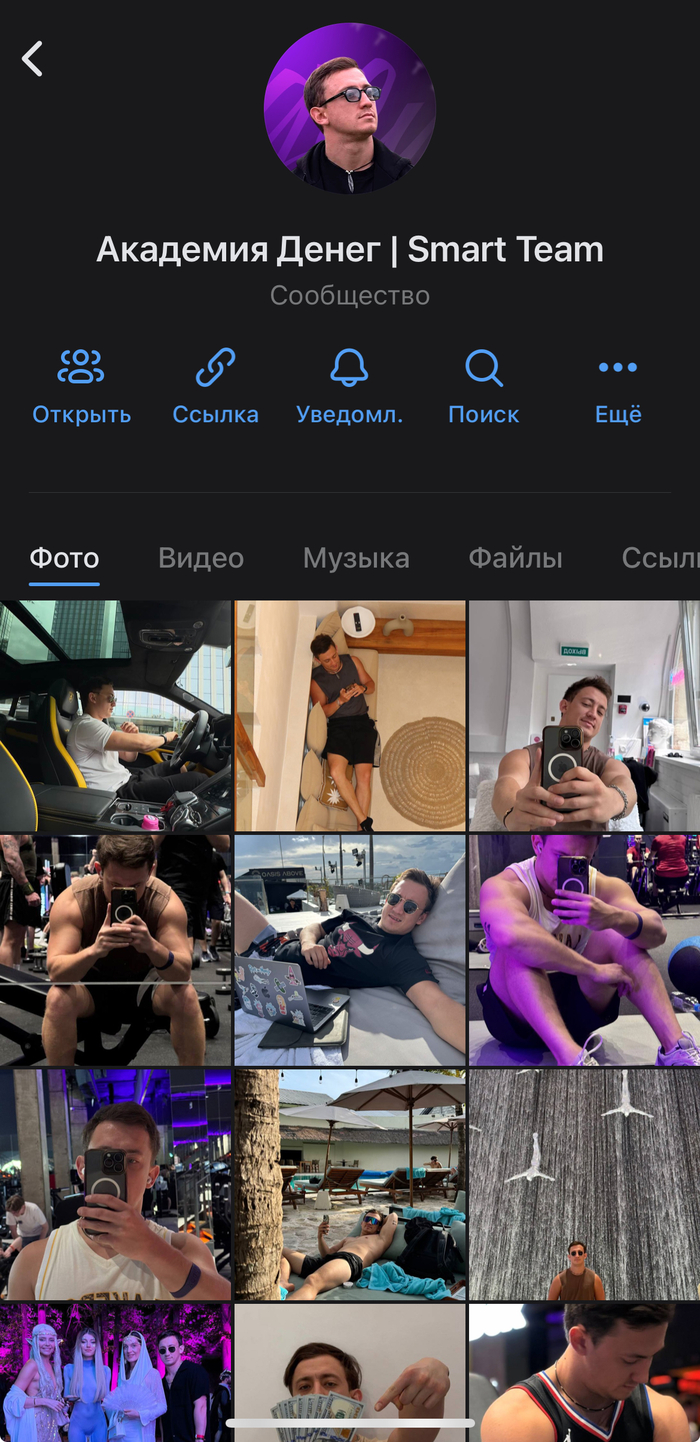The height and width of the screenshot is (1442, 700).
Task: Open the photo of man driving car
Action: click(116, 716)
